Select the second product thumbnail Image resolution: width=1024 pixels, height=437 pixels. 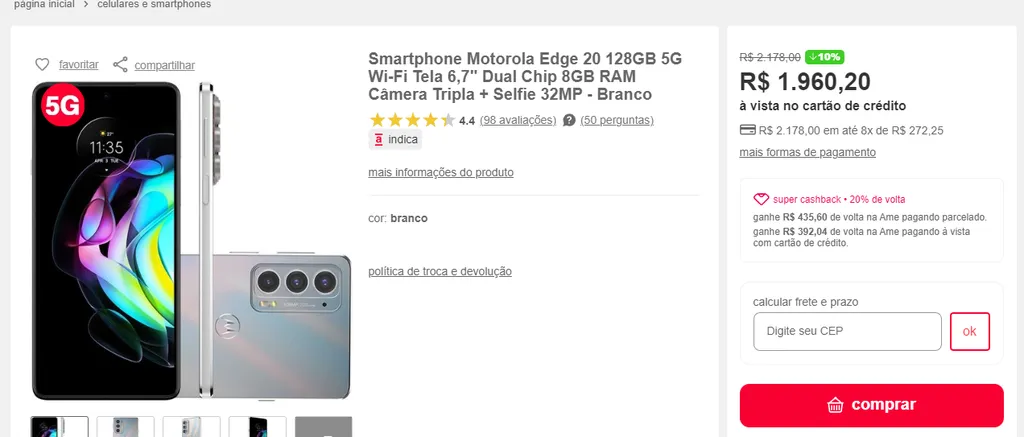pyautogui.click(x=125, y=427)
